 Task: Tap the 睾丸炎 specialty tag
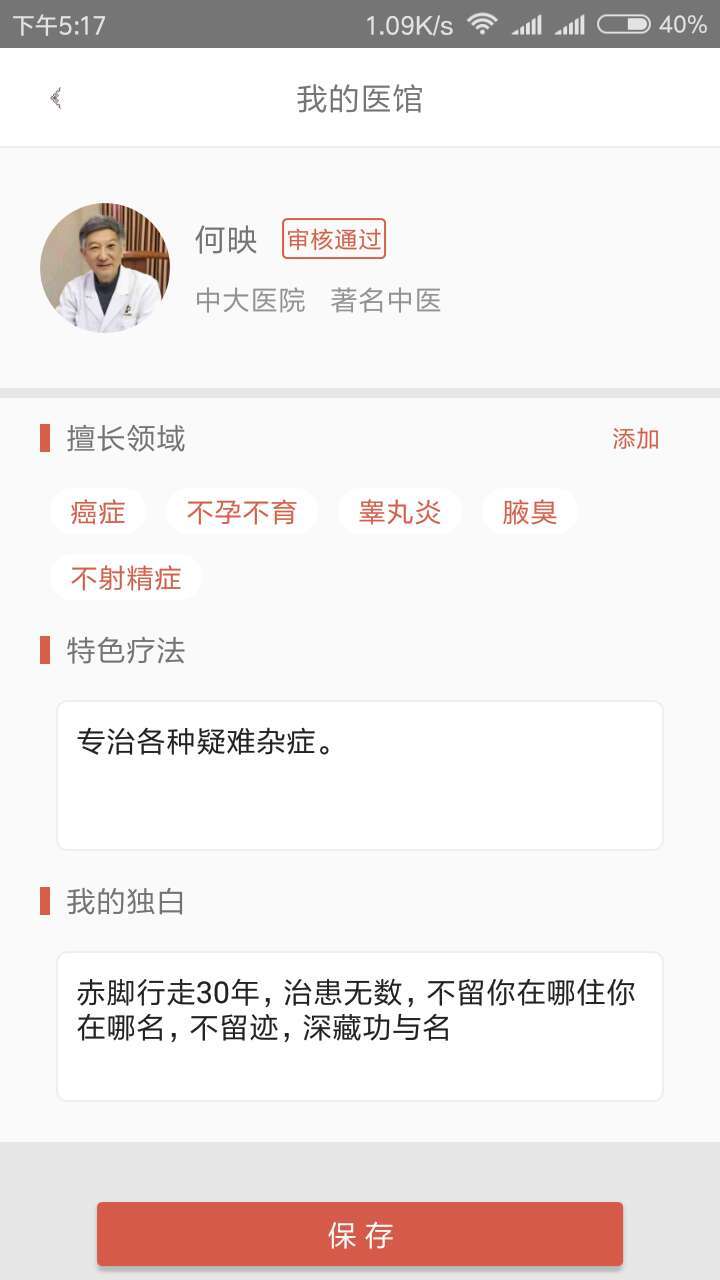[400, 512]
